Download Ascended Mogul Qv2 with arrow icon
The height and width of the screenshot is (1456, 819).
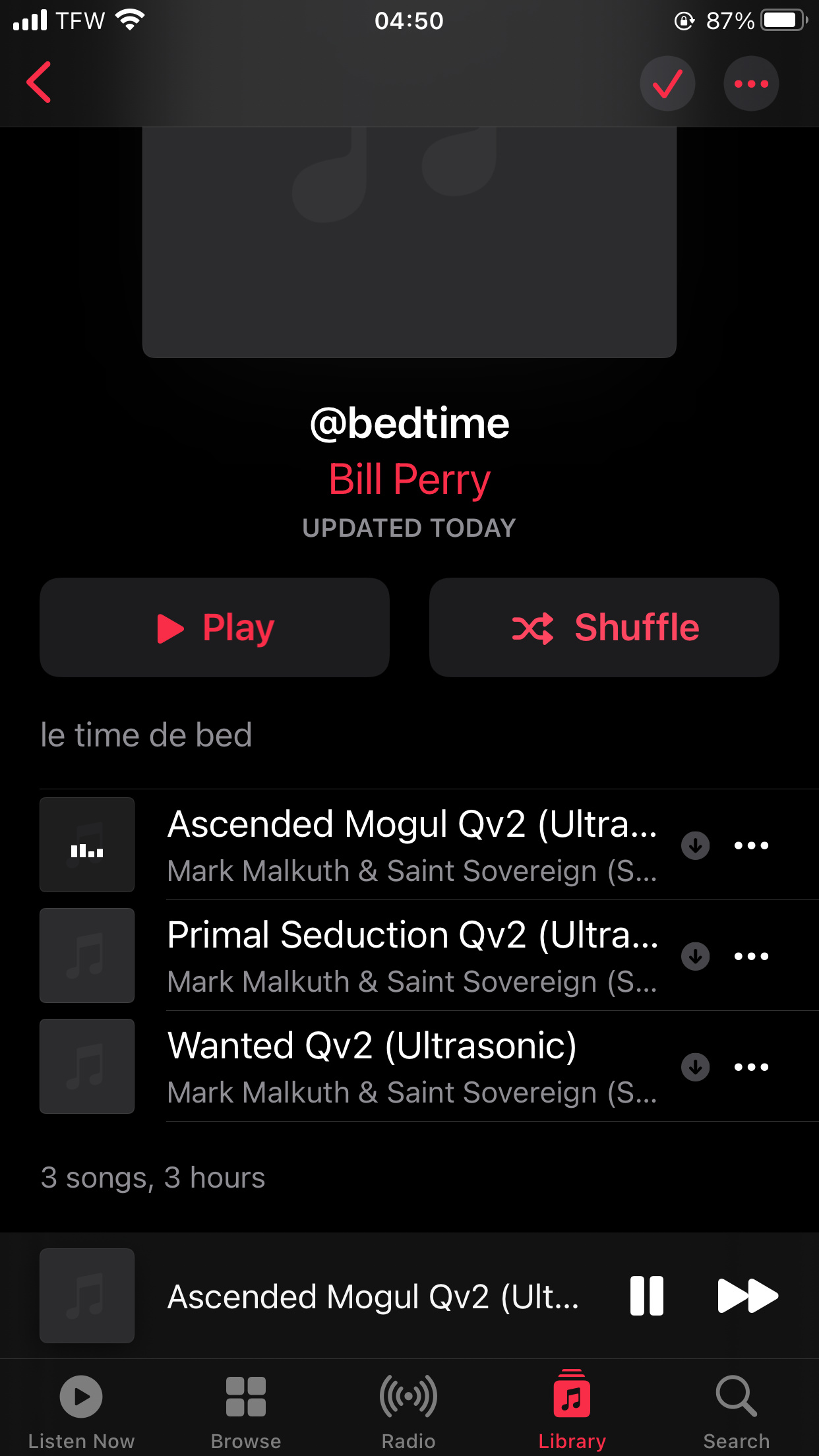[x=695, y=845]
